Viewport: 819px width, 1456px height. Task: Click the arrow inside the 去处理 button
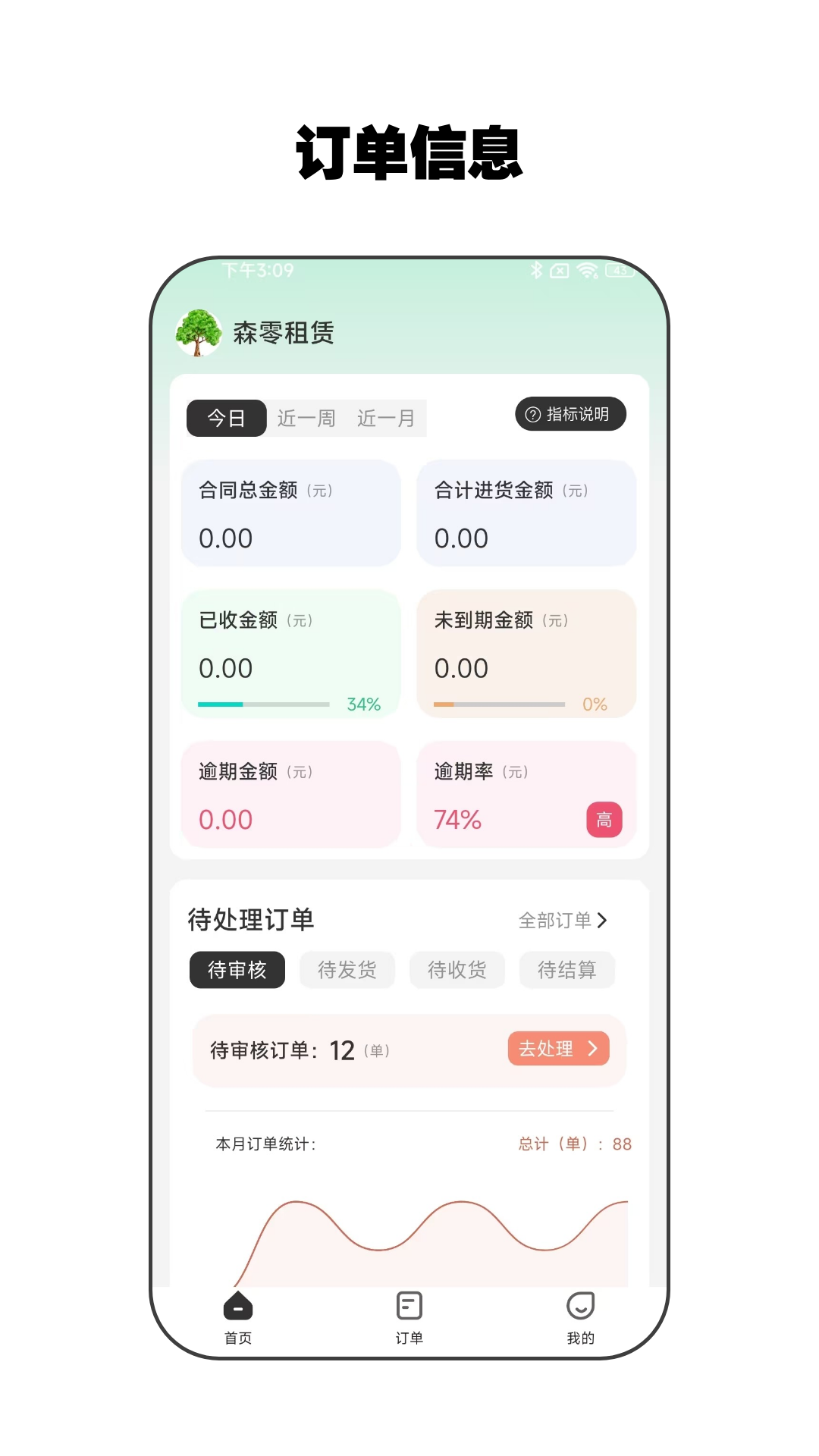pyautogui.click(x=595, y=1049)
